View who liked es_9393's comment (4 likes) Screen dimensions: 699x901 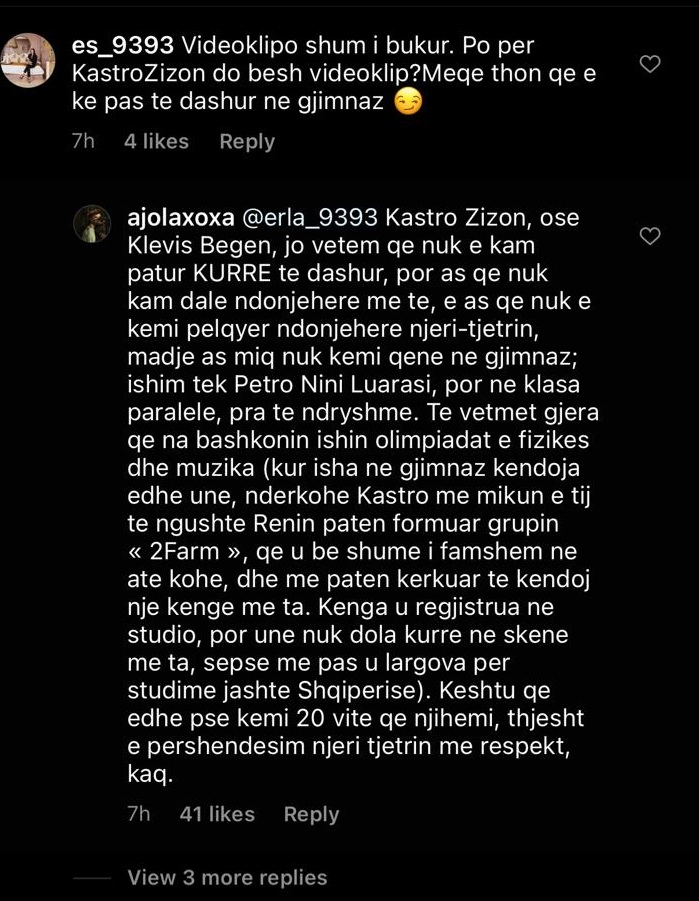click(156, 142)
